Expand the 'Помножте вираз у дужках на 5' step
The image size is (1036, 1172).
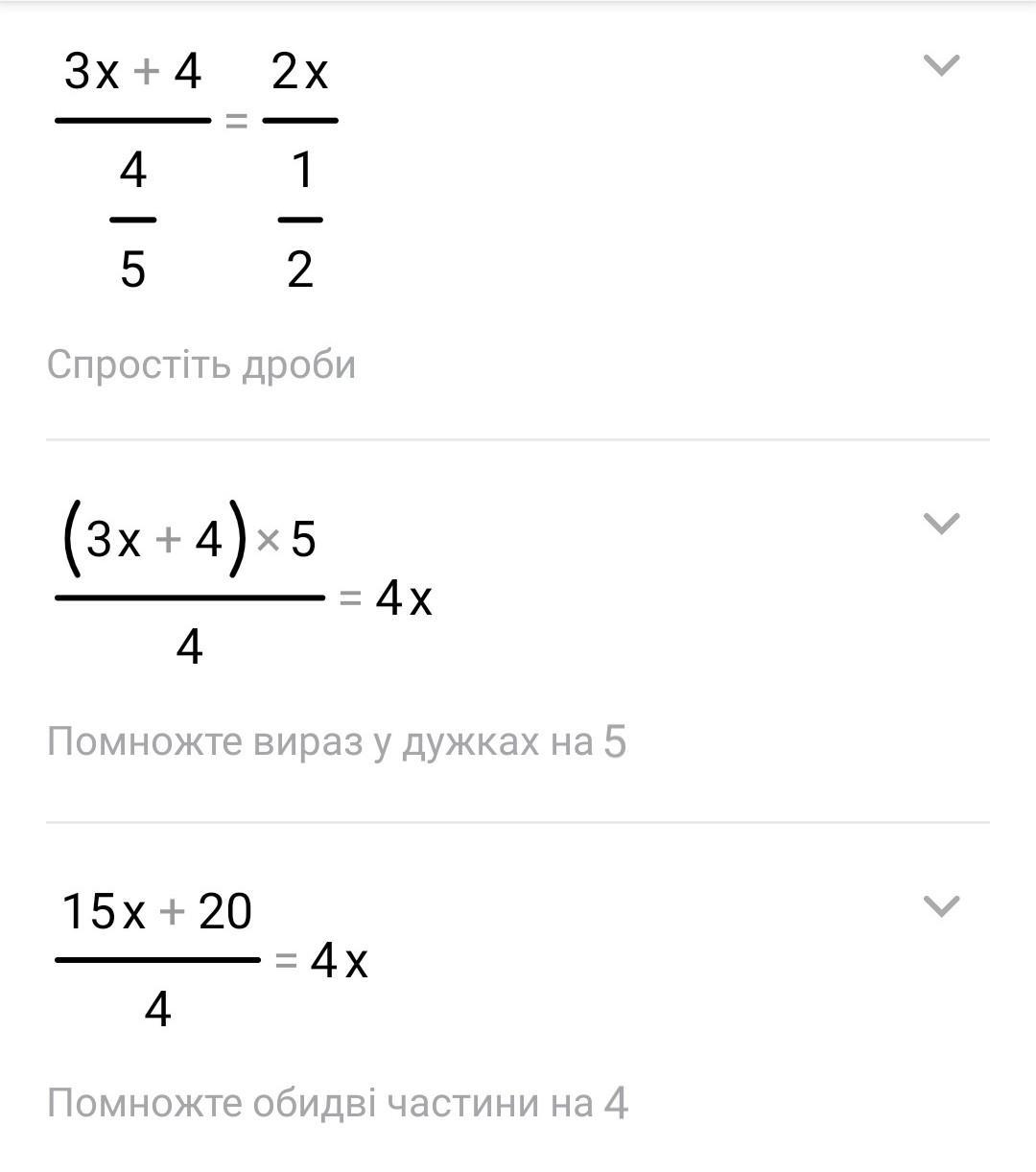tap(940, 523)
